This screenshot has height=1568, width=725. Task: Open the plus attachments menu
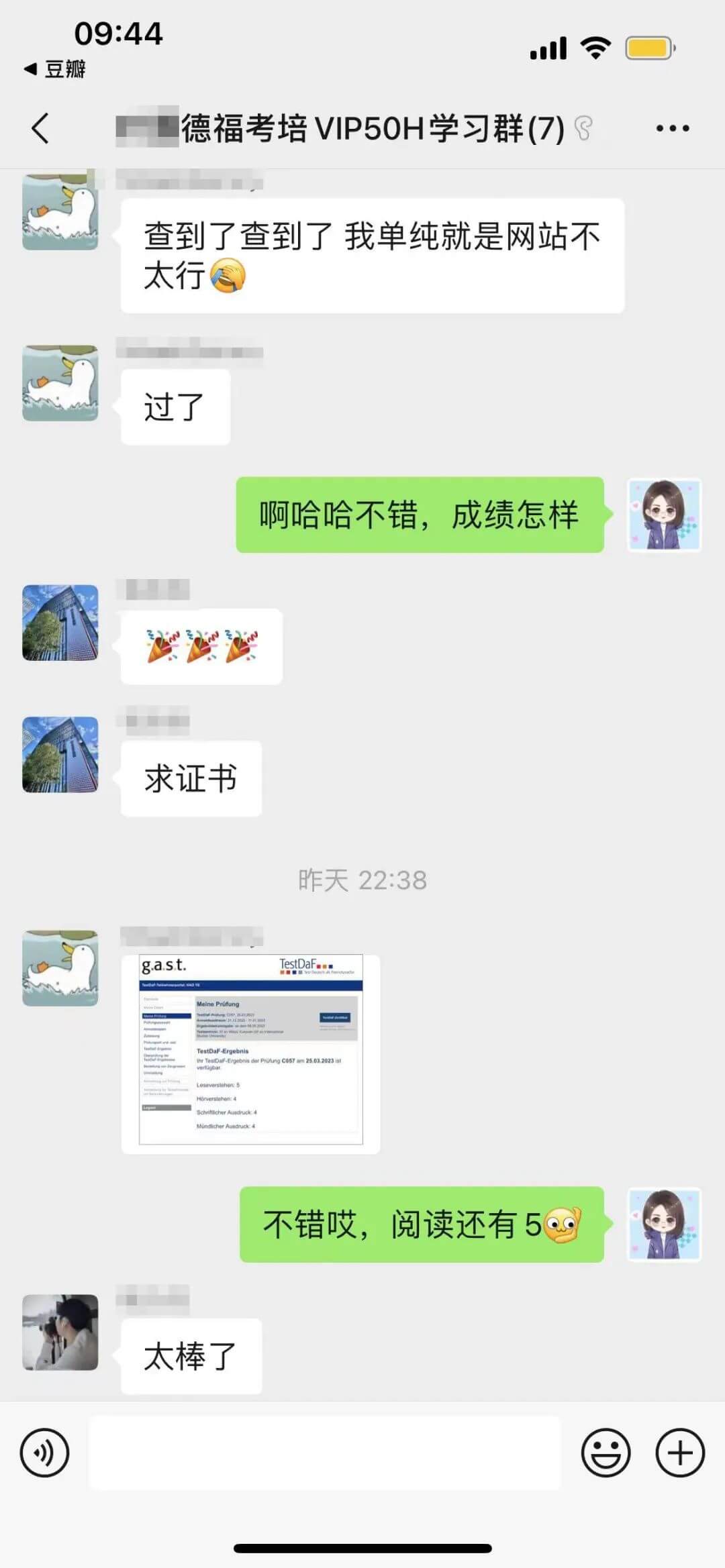pos(679,1453)
